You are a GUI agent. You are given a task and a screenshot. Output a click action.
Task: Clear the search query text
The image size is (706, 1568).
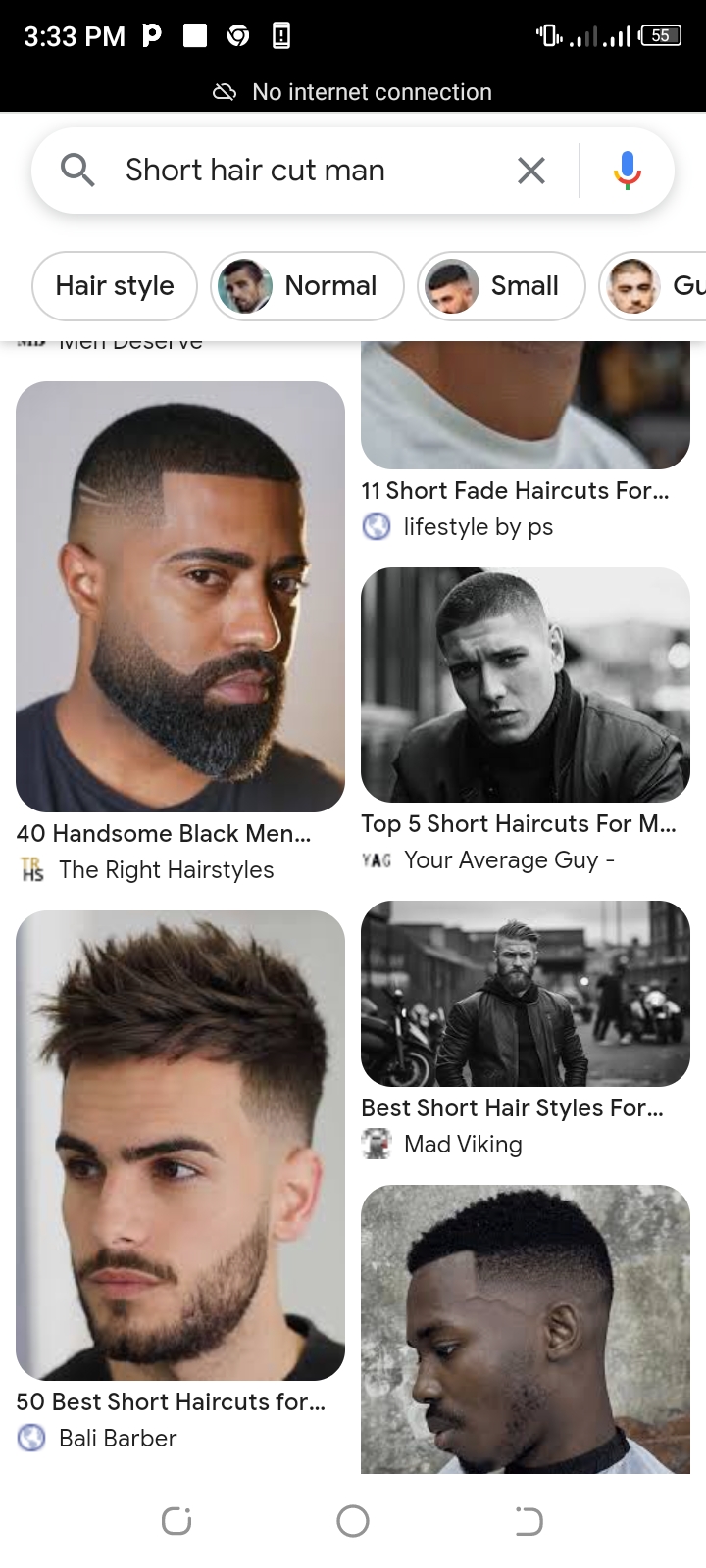pos(530,171)
